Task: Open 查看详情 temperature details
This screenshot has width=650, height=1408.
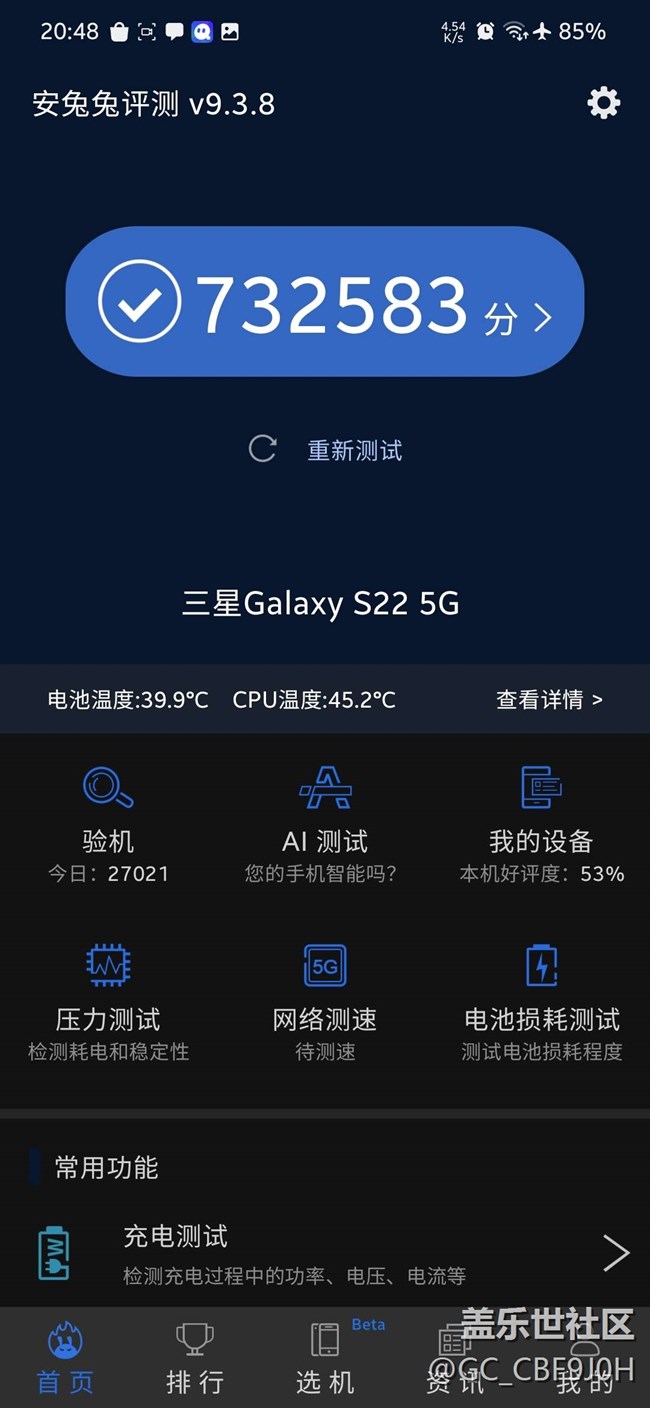Action: coord(549,700)
